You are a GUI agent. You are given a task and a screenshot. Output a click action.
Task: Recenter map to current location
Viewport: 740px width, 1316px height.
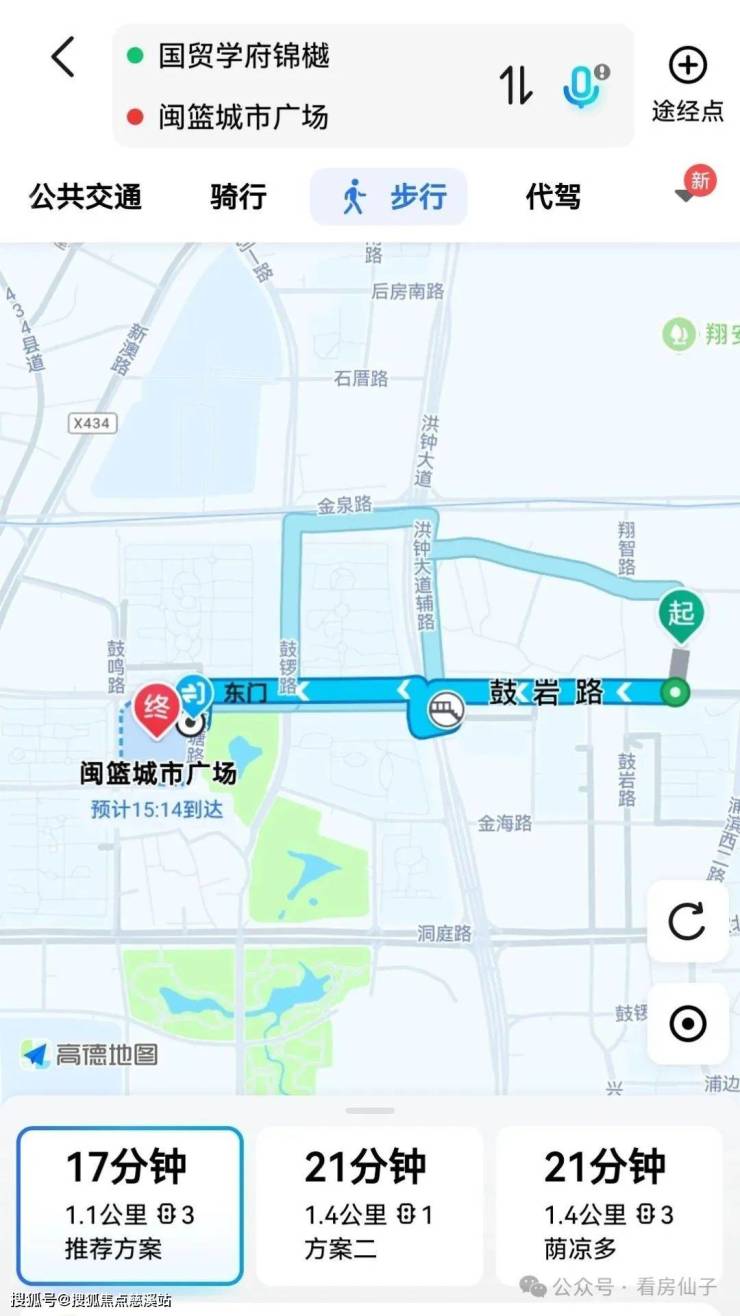pos(687,1023)
